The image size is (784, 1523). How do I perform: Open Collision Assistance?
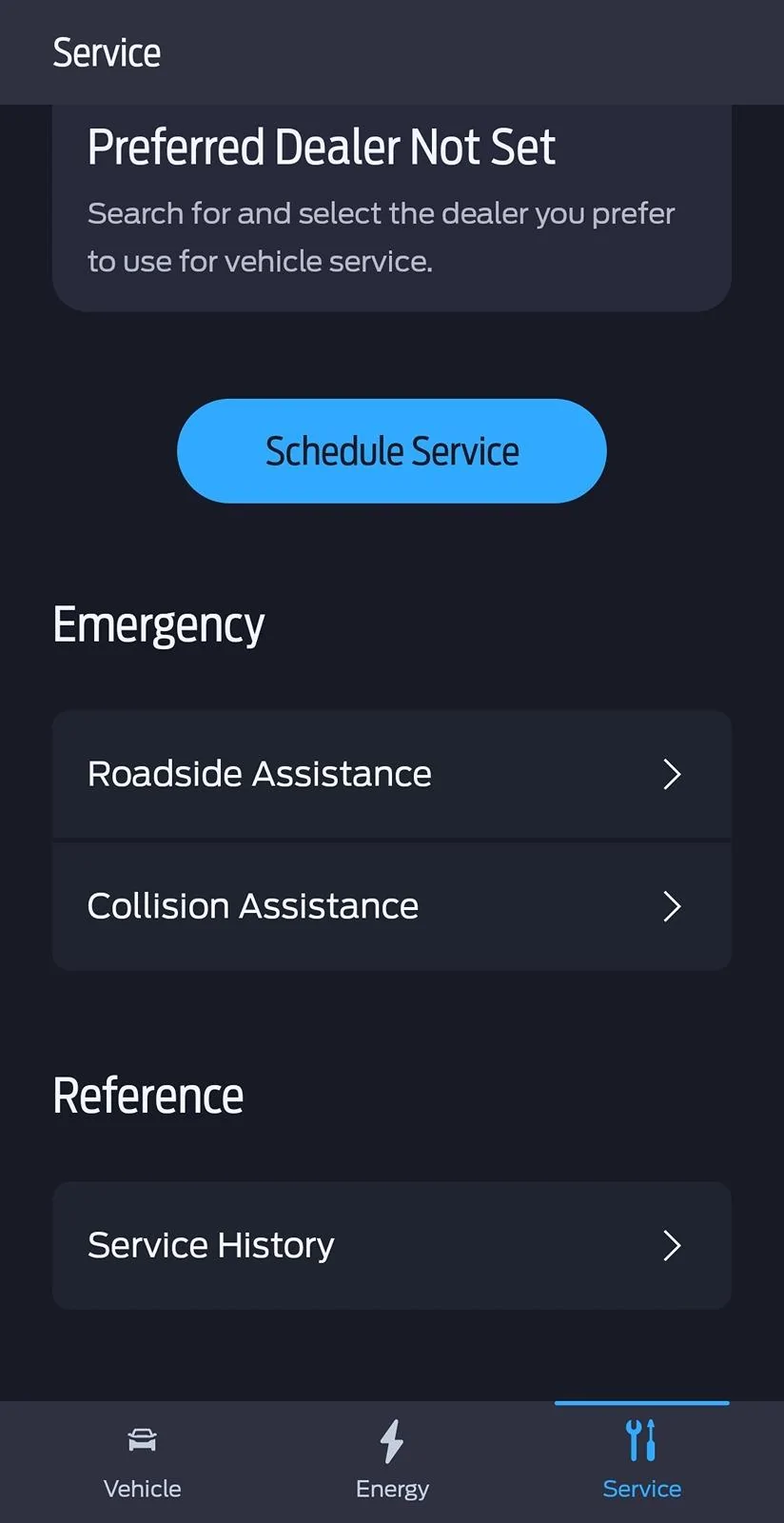coord(391,906)
